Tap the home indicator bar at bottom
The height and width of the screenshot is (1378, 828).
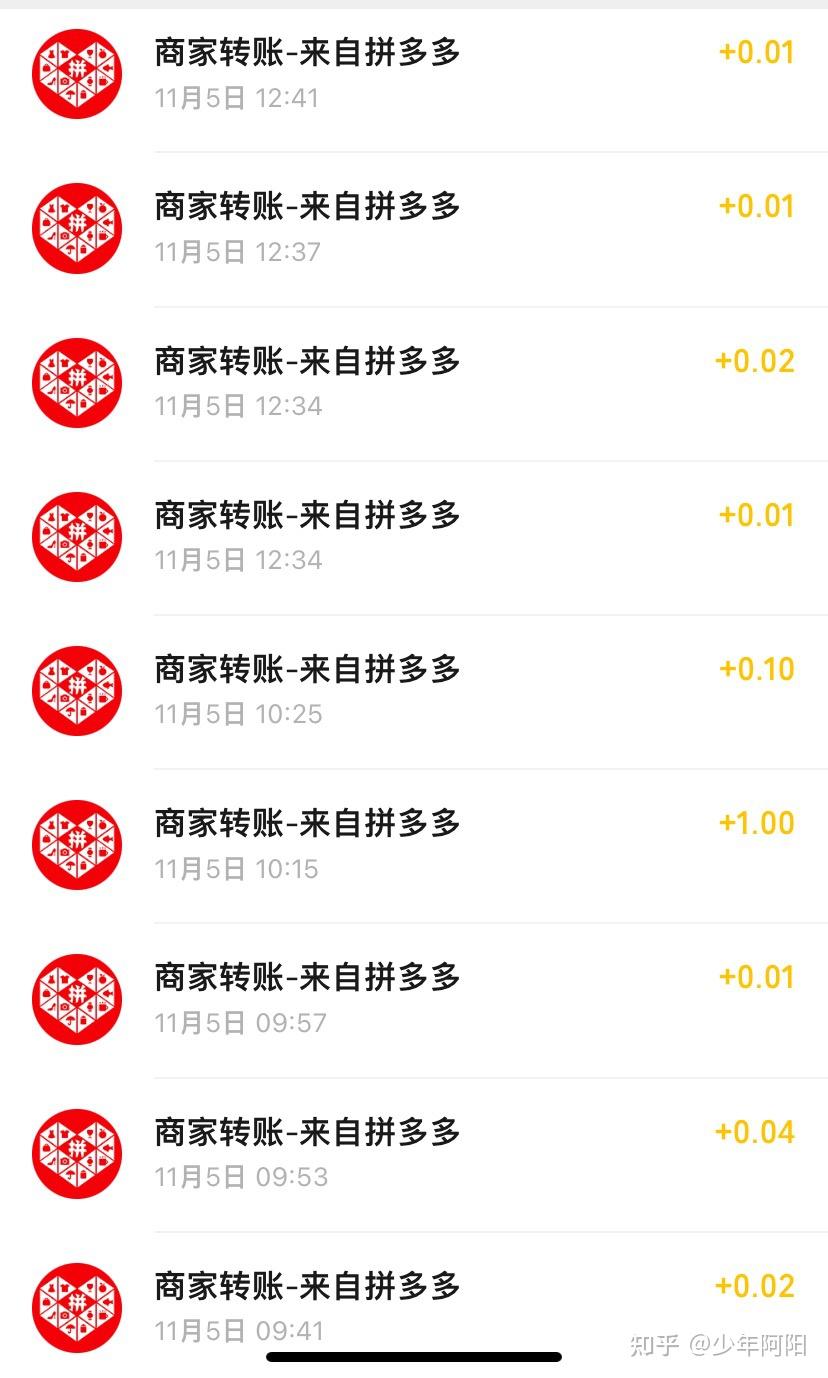point(414,1358)
